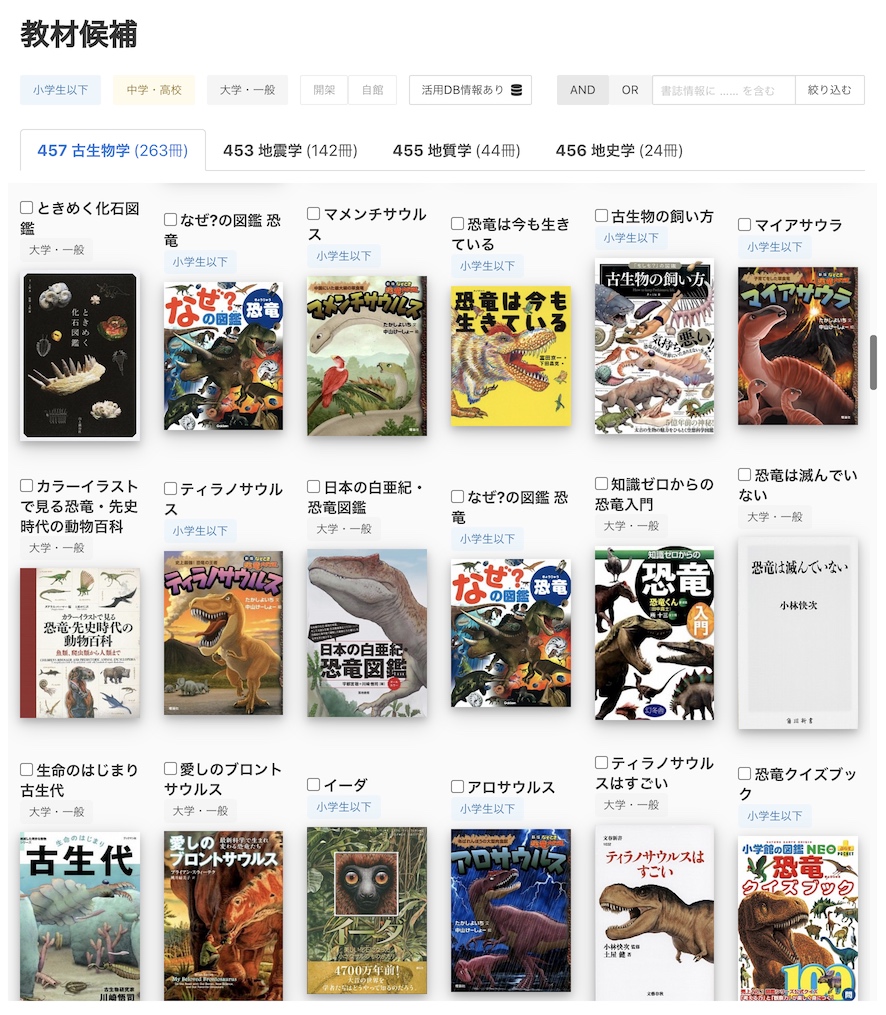The width and height of the screenshot is (886, 1015).
Task: Check the イーダ checkbox
Action: (314, 785)
